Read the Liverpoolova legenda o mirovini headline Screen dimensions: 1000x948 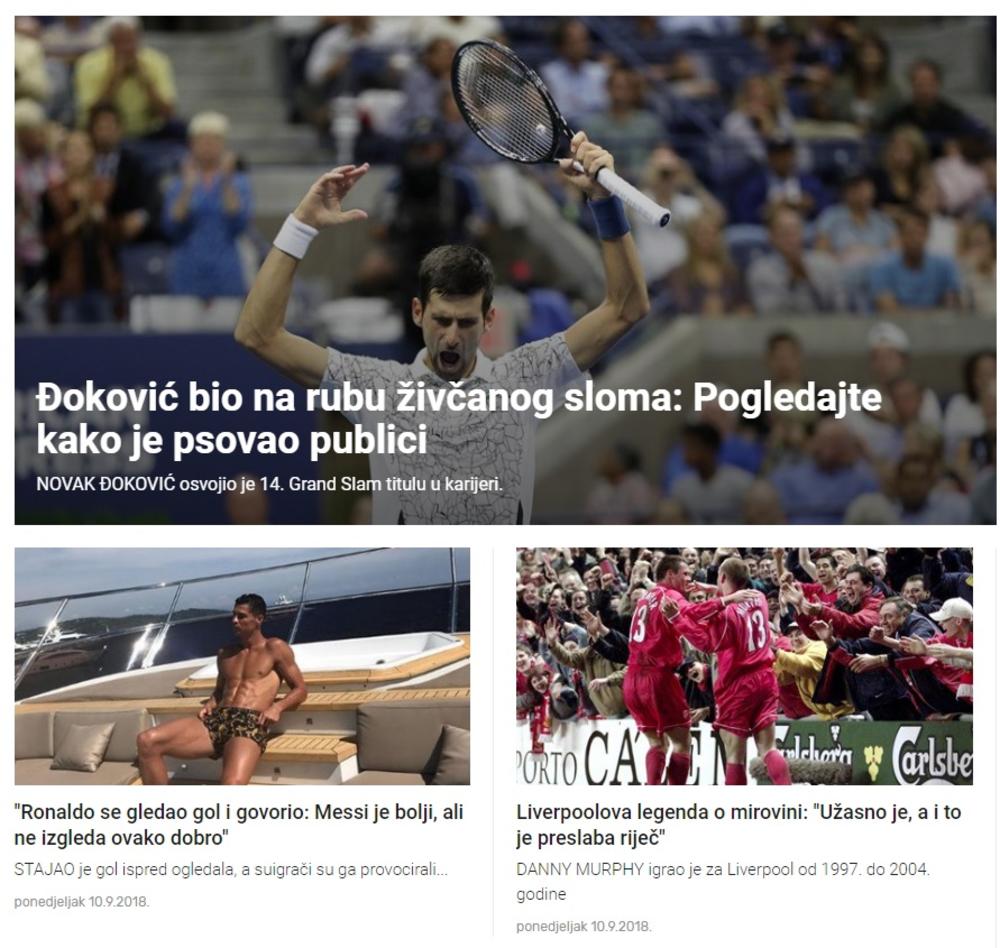(738, 824)
